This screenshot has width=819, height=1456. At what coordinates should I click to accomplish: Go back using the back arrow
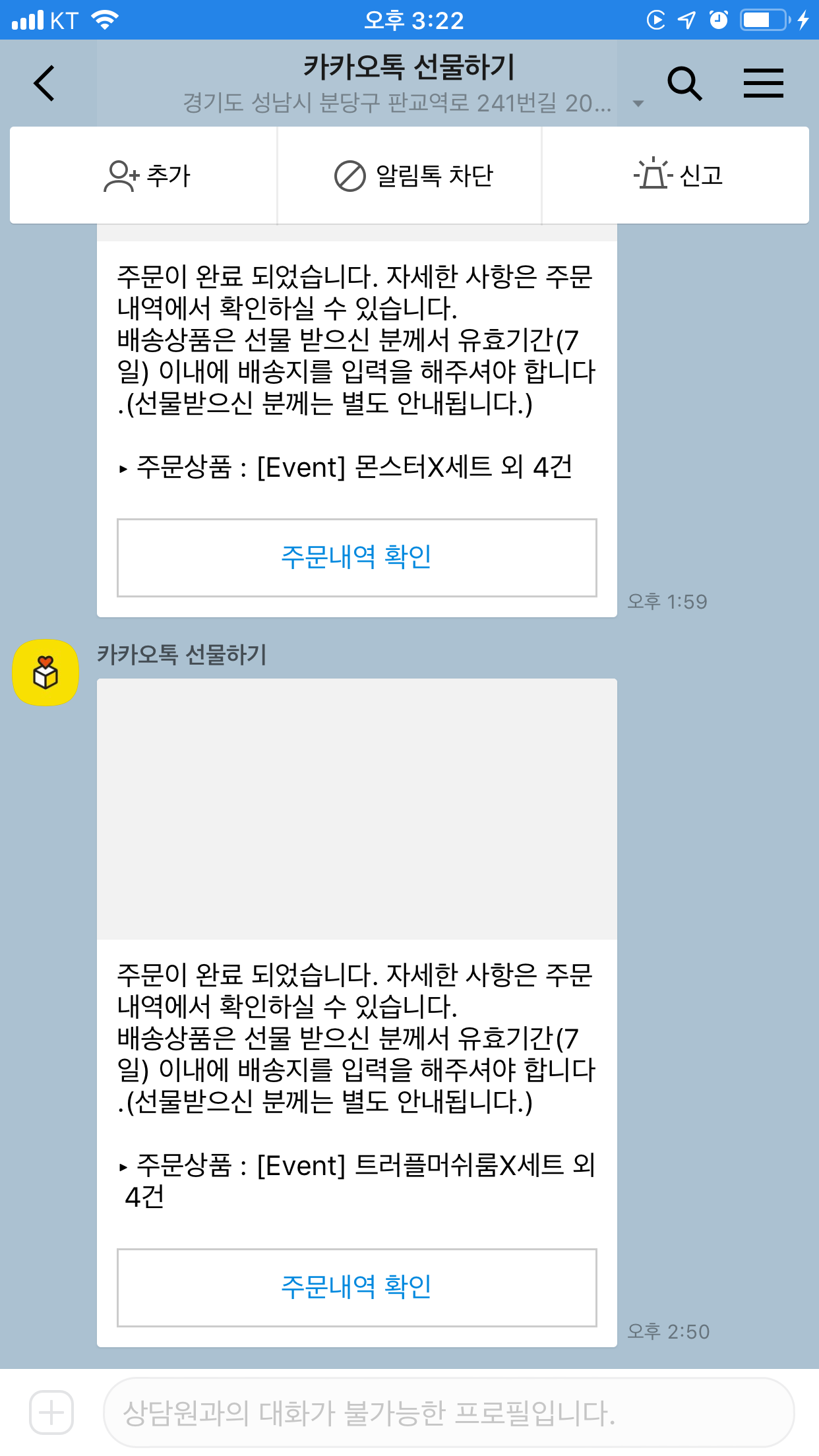(45, 84)
